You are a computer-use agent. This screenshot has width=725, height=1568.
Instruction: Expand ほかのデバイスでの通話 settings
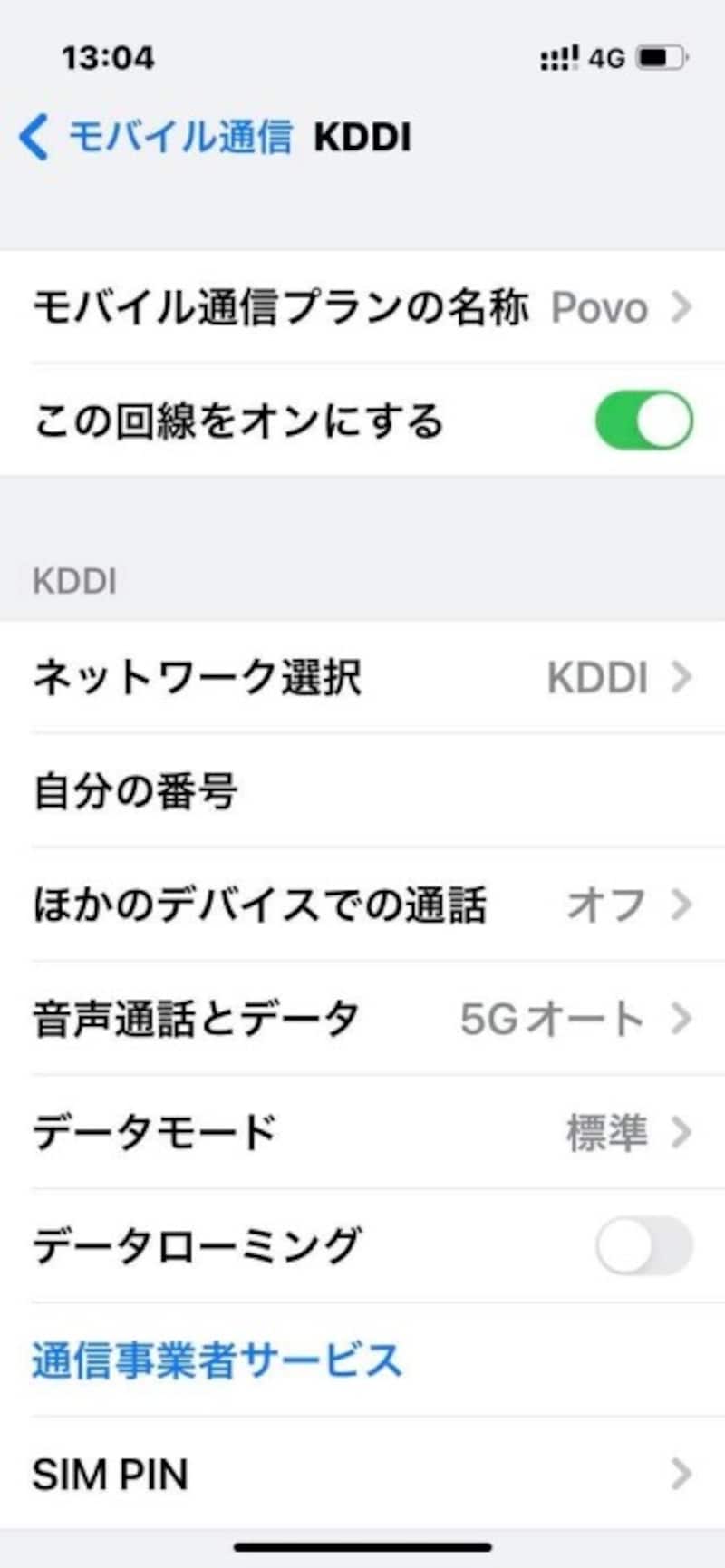[362, 904]
